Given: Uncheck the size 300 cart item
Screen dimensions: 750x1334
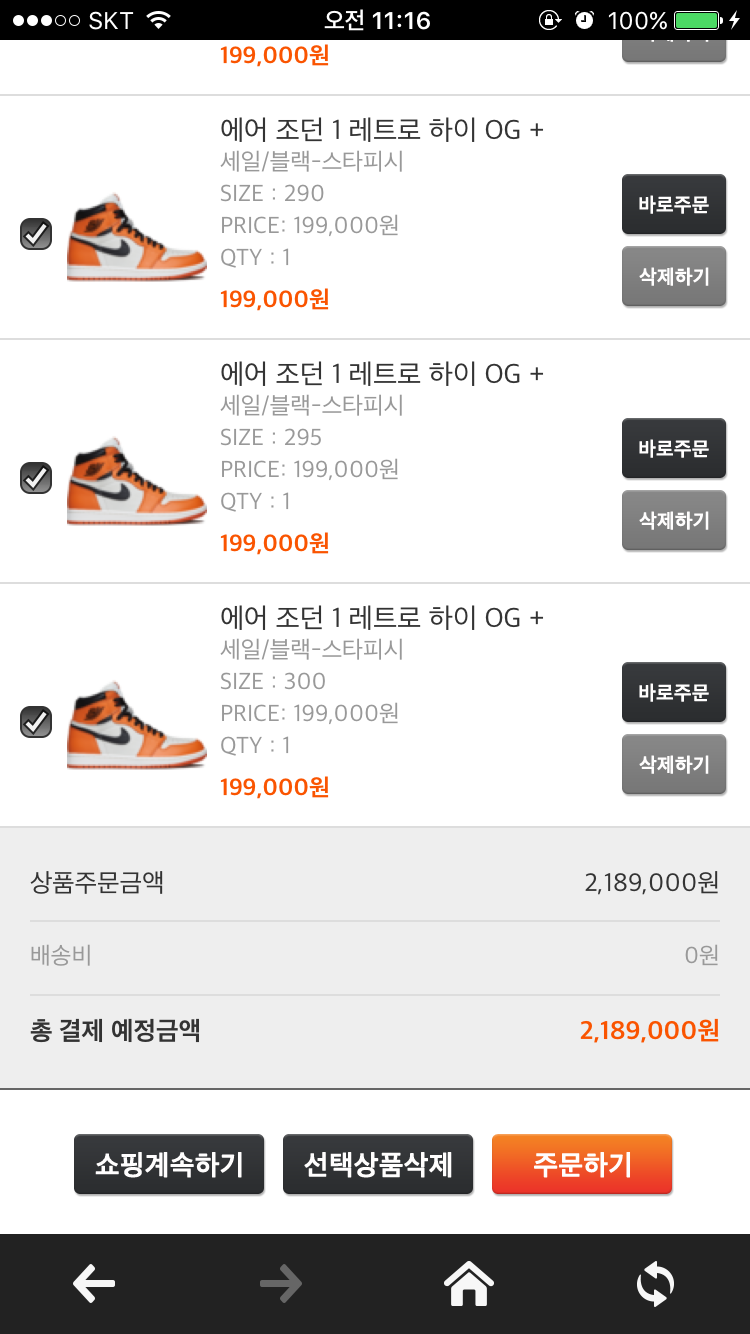Looking at the screenshot, I should pos(36,722).
